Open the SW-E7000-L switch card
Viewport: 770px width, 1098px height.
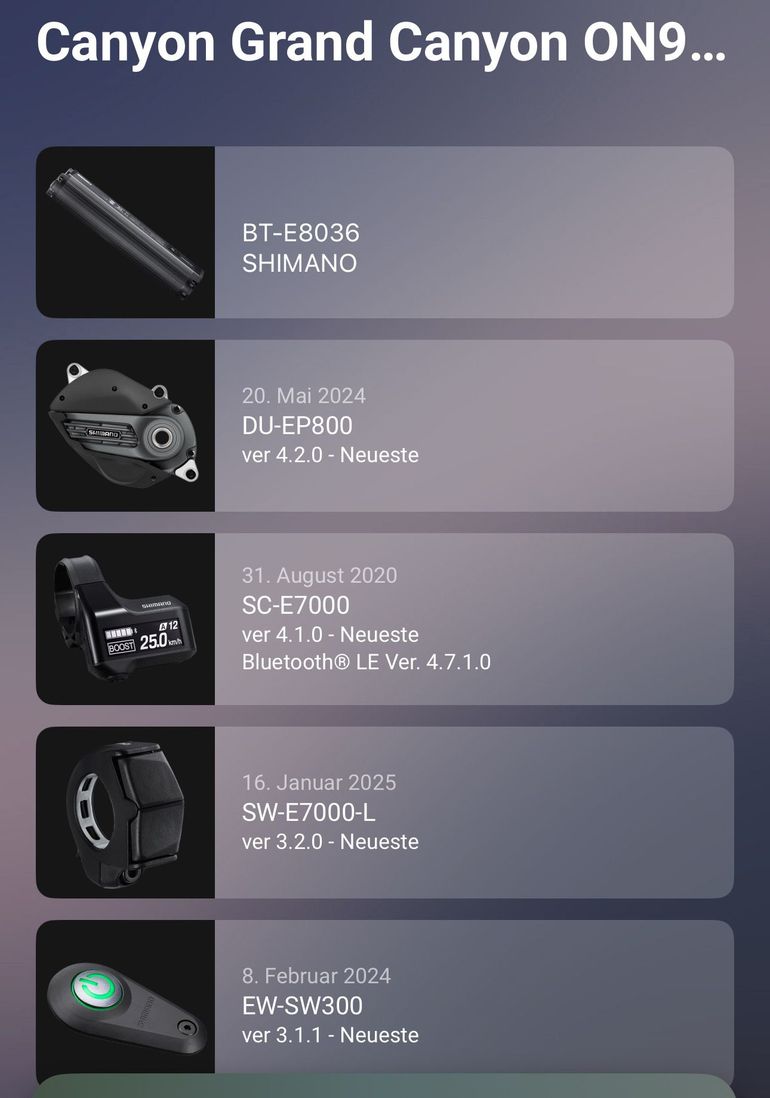pos(384,812)
